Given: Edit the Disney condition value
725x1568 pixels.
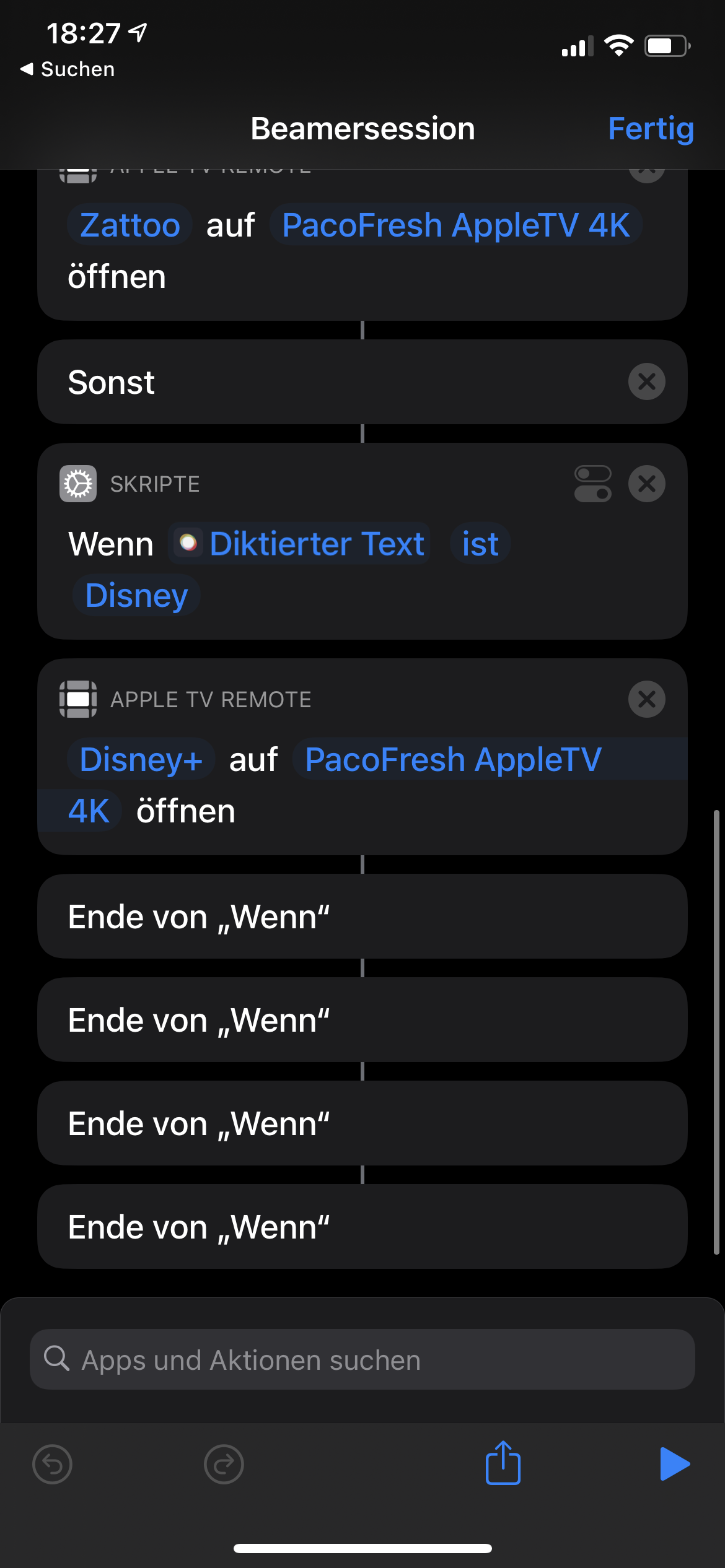Looking at the screenshot, I should (136, 596).
